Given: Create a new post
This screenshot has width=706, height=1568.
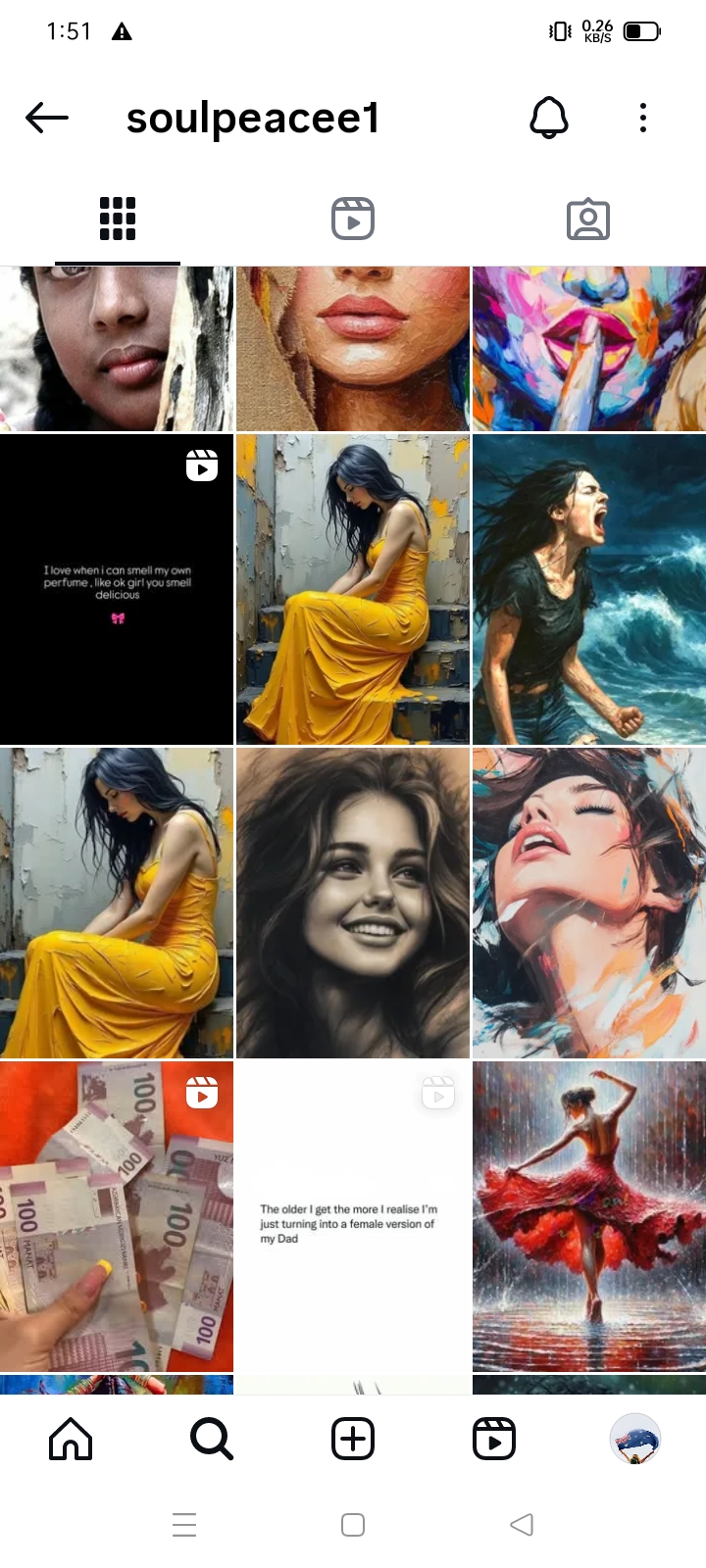Looking at the screenshot, I should (353, 1439).
